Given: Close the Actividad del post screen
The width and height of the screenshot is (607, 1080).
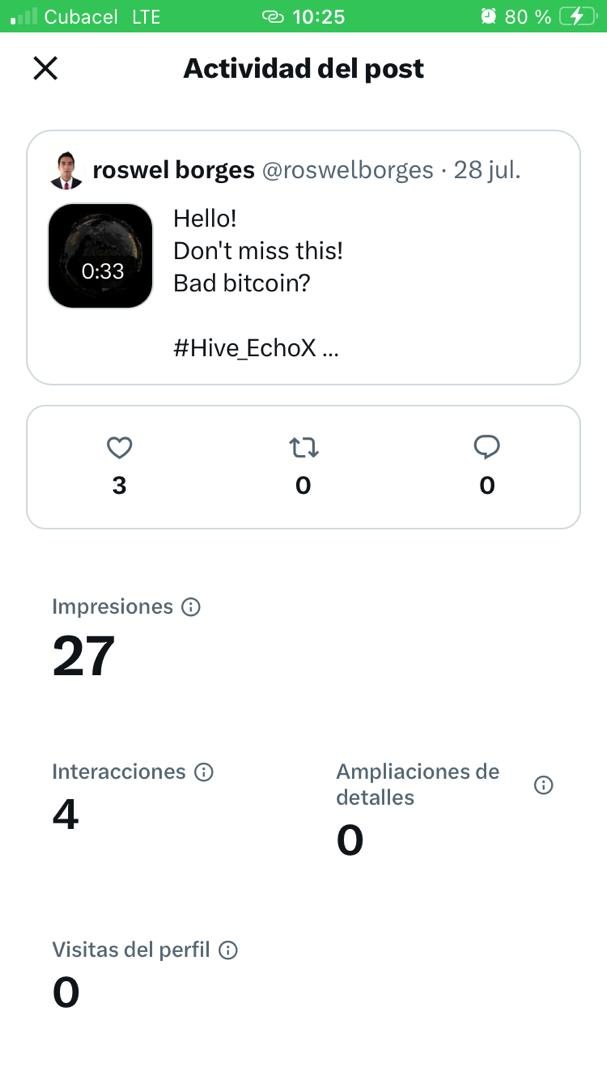Looking at the screenshot, I should 45,68.
